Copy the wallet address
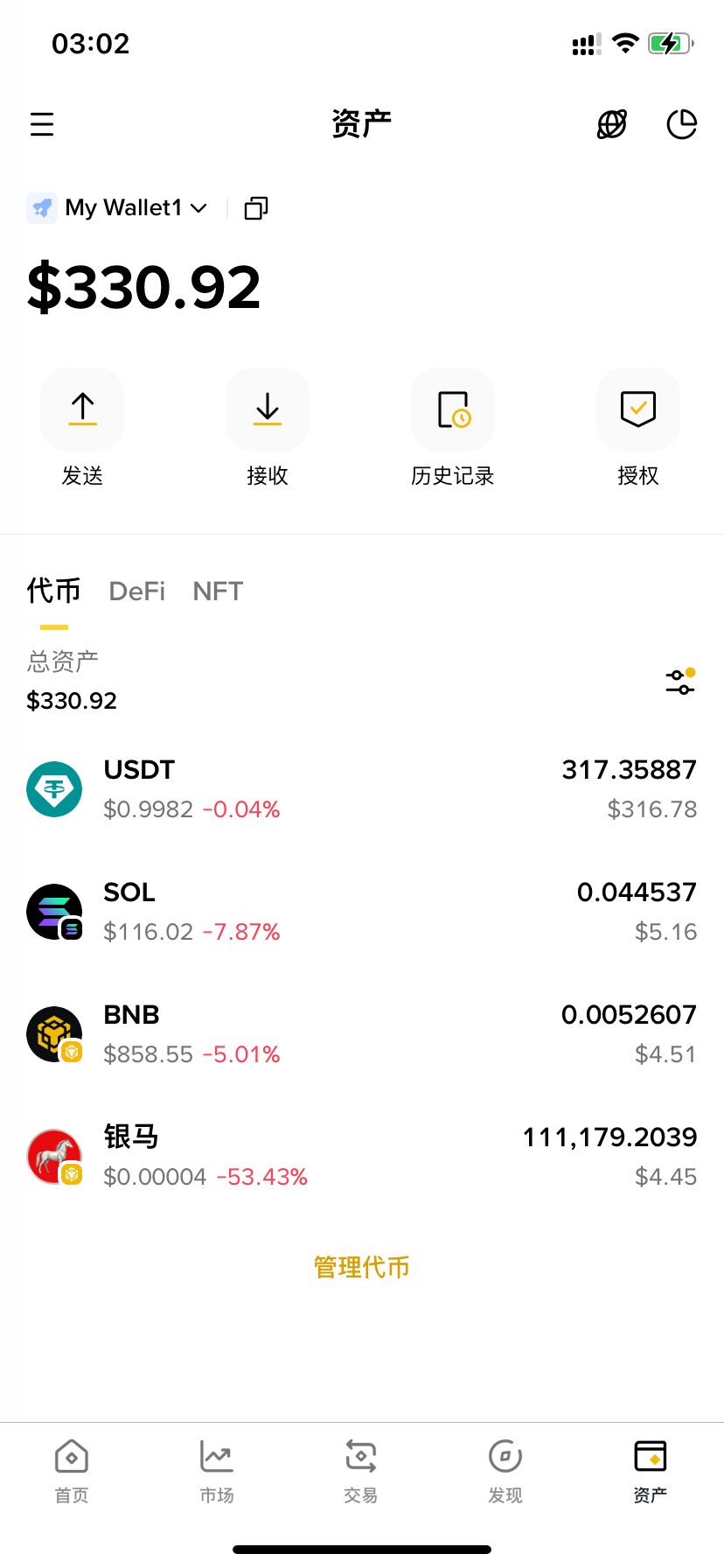The height and width of the screenshot is (1568, 724). [256, 208]
